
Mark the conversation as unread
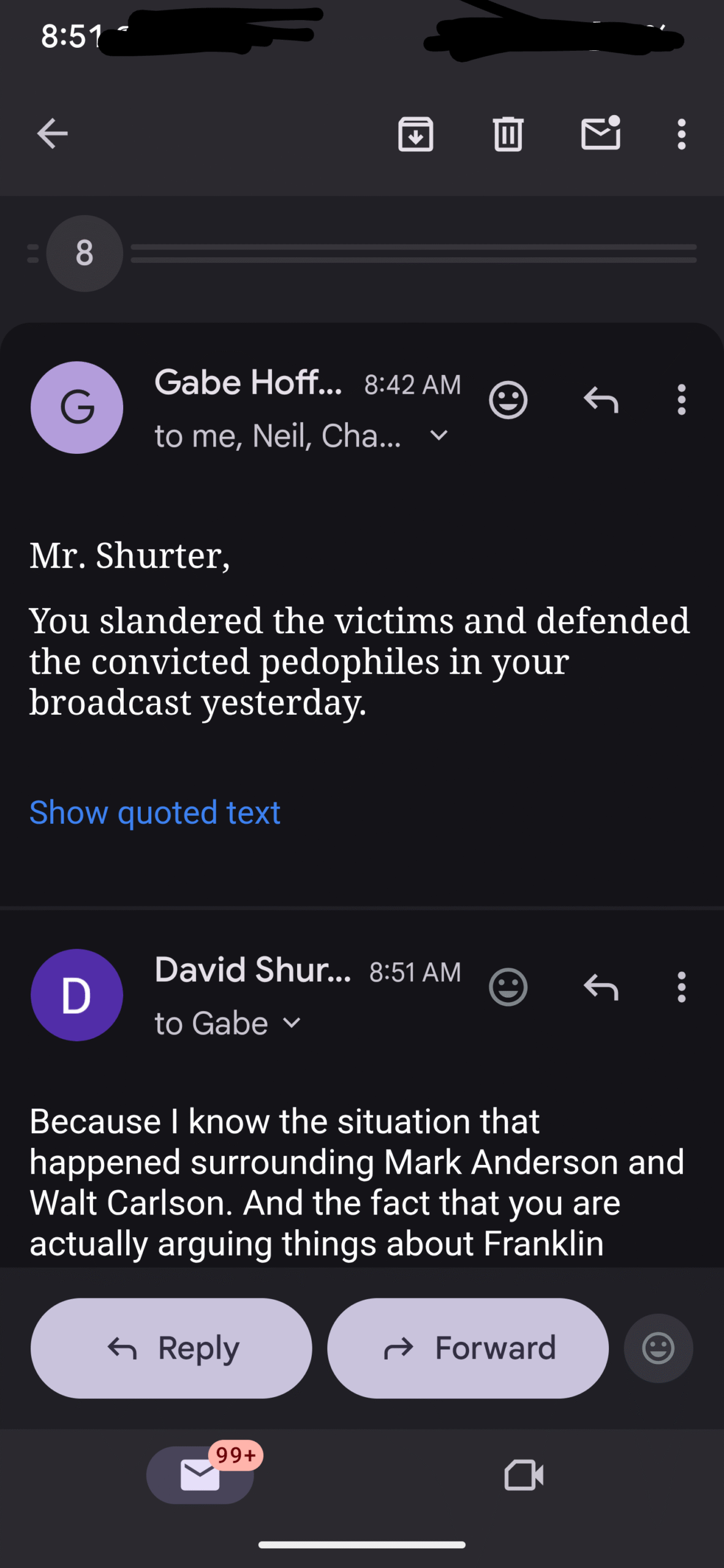(601, 133)
